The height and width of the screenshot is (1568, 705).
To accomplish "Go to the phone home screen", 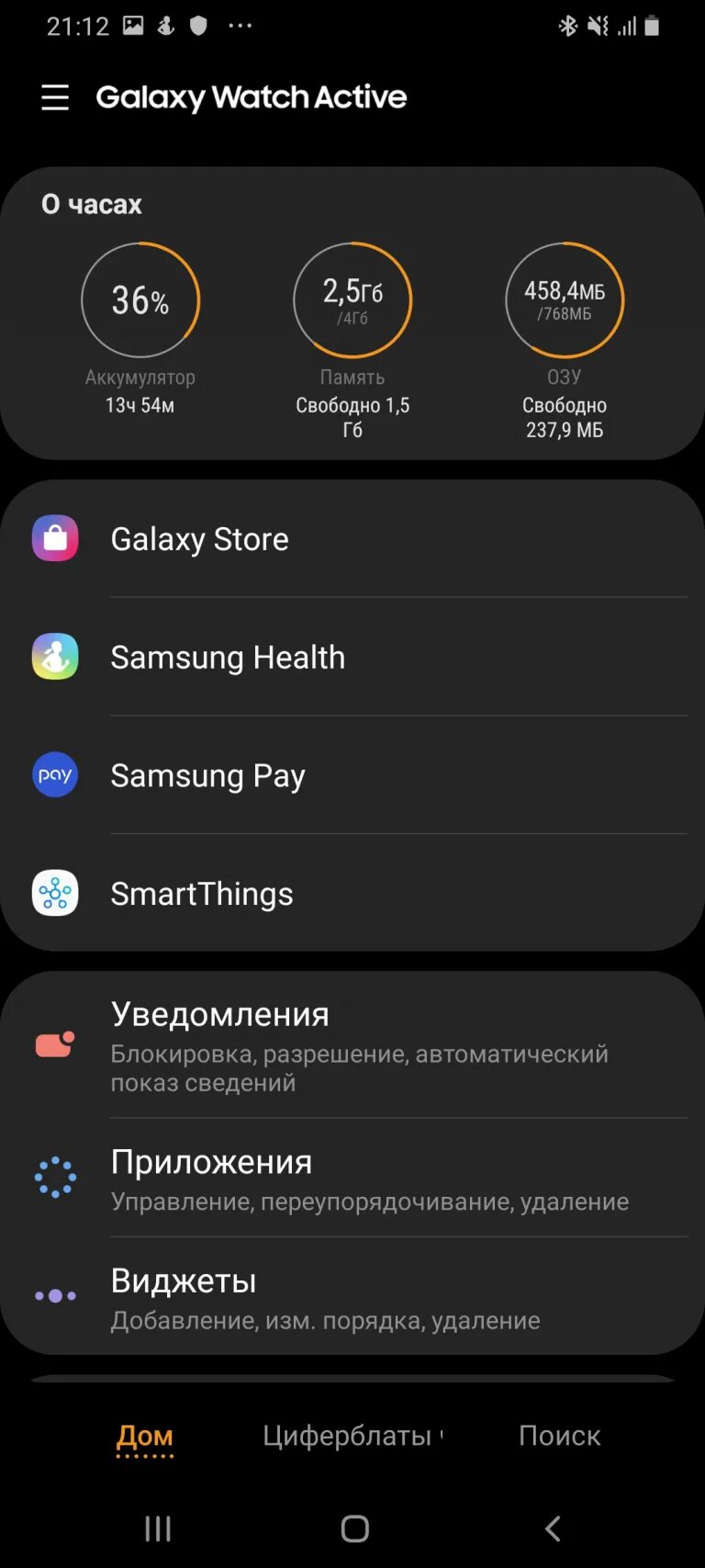I will [354, 1529].
